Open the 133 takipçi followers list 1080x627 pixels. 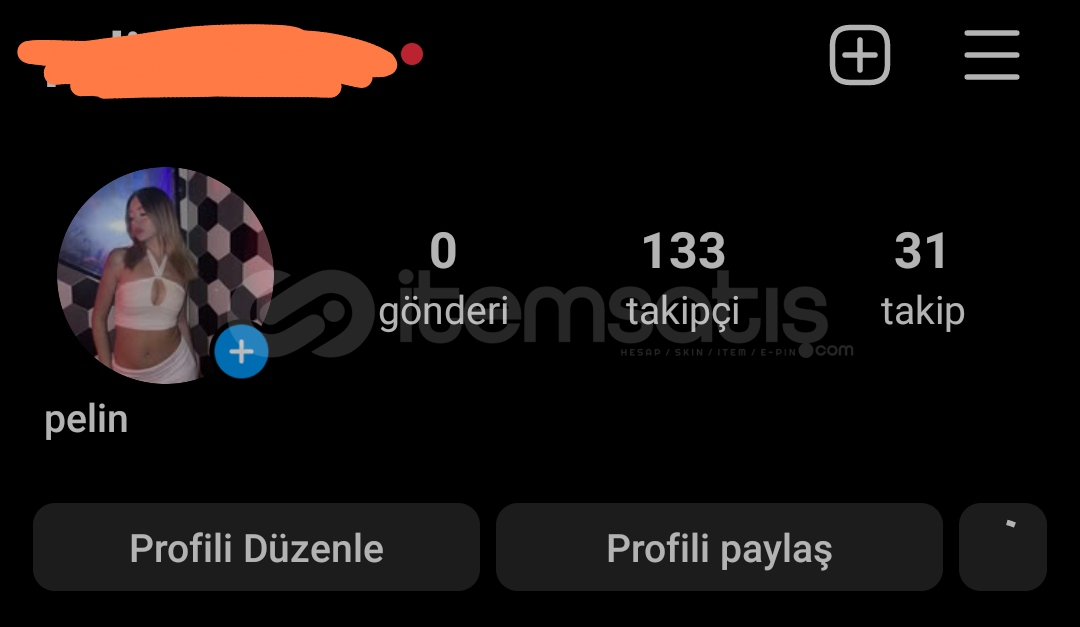pyautogui.click(x=683, y=278)
